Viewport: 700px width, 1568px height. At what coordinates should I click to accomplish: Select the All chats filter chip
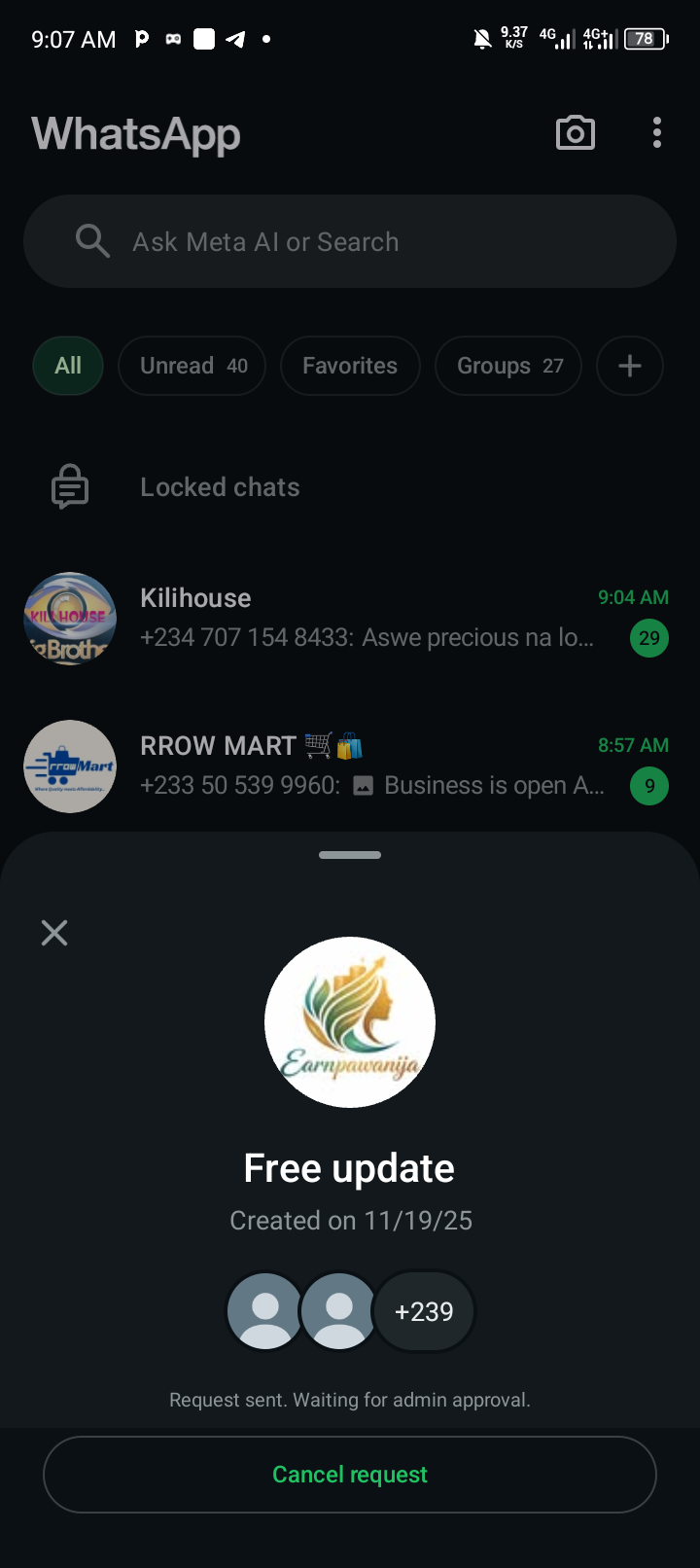pos(68,366)
